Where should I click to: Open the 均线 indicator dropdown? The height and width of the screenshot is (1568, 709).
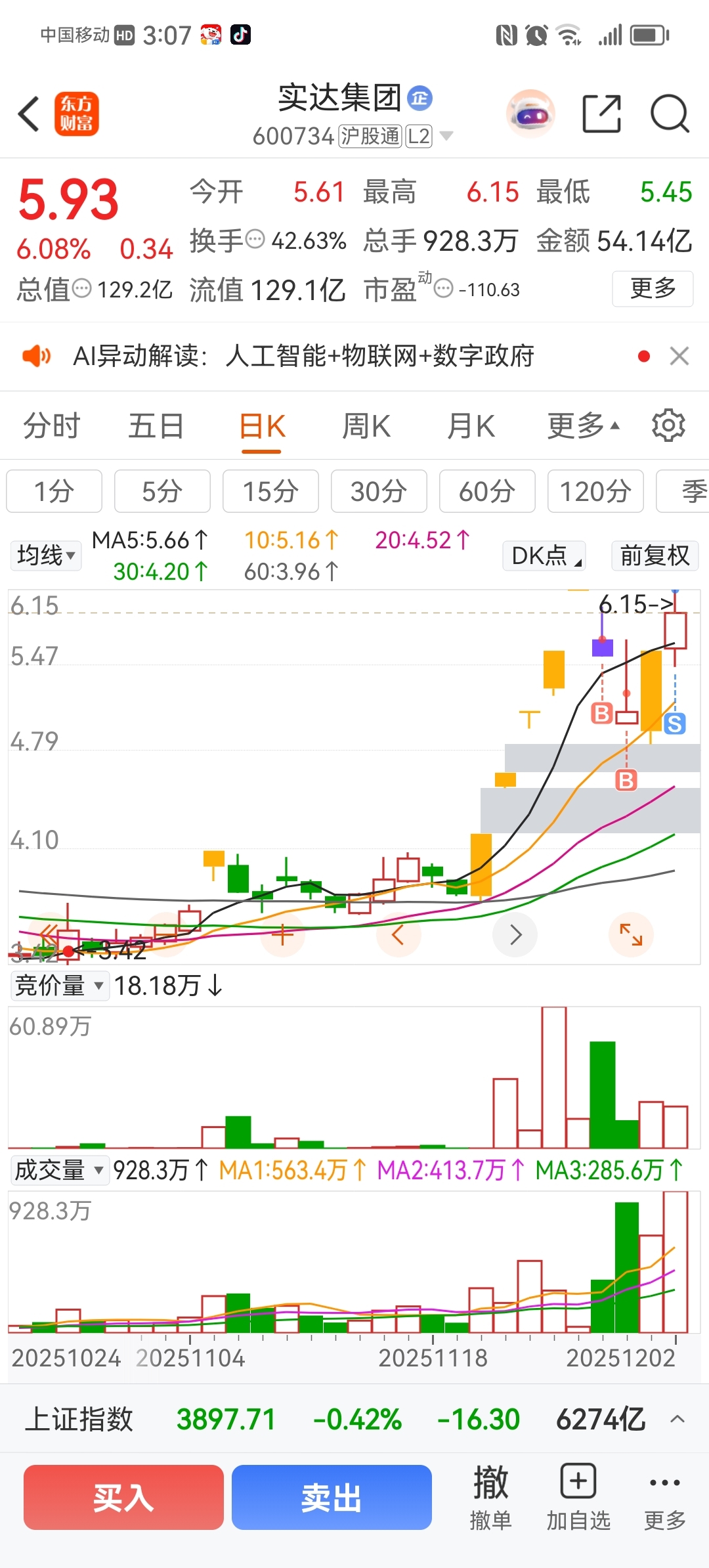[45, 555]
